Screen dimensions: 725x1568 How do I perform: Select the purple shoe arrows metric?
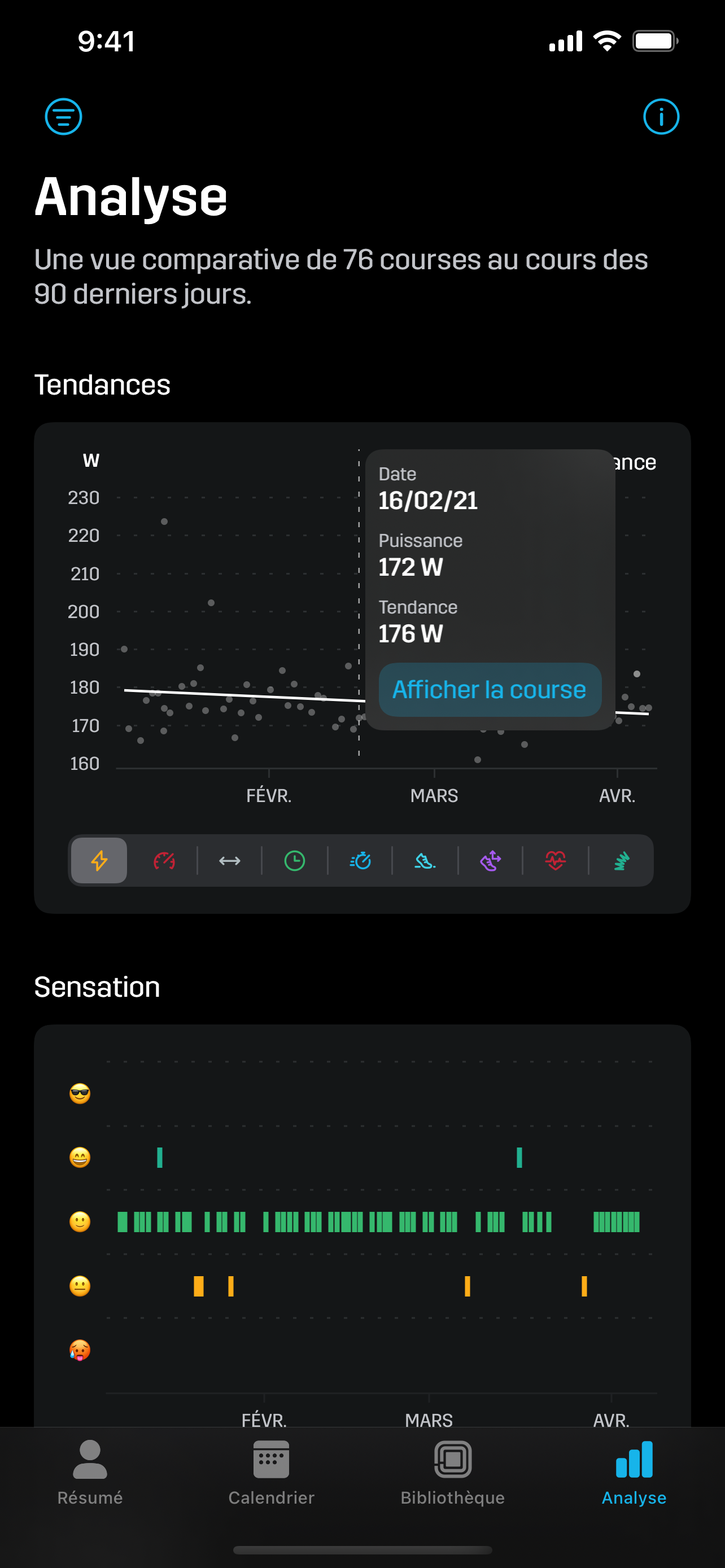(x=490, y=861)
